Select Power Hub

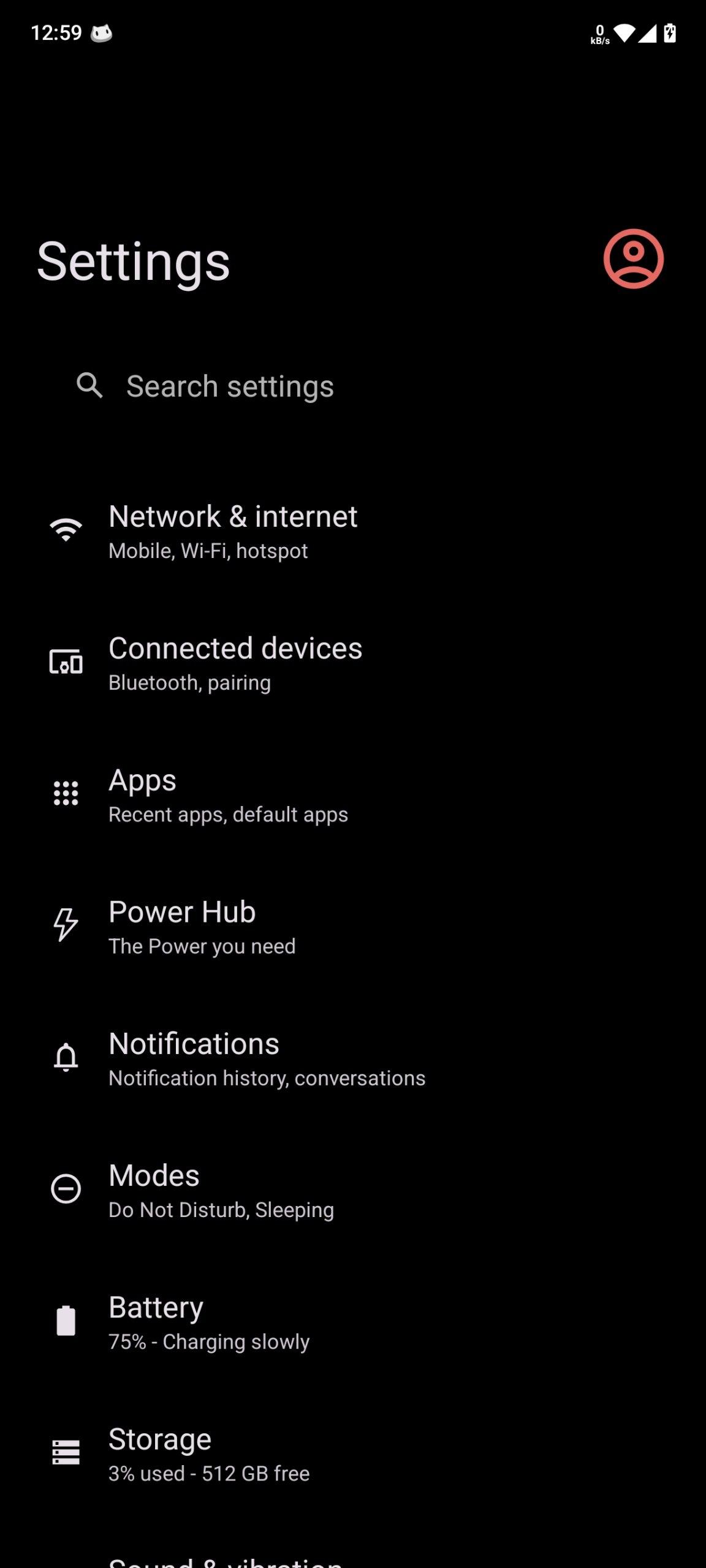point(202,926)
